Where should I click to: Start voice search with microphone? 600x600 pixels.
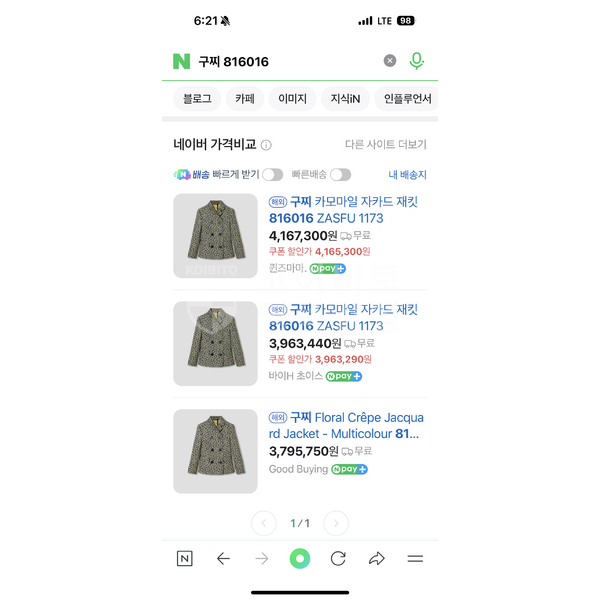(417, 61)
